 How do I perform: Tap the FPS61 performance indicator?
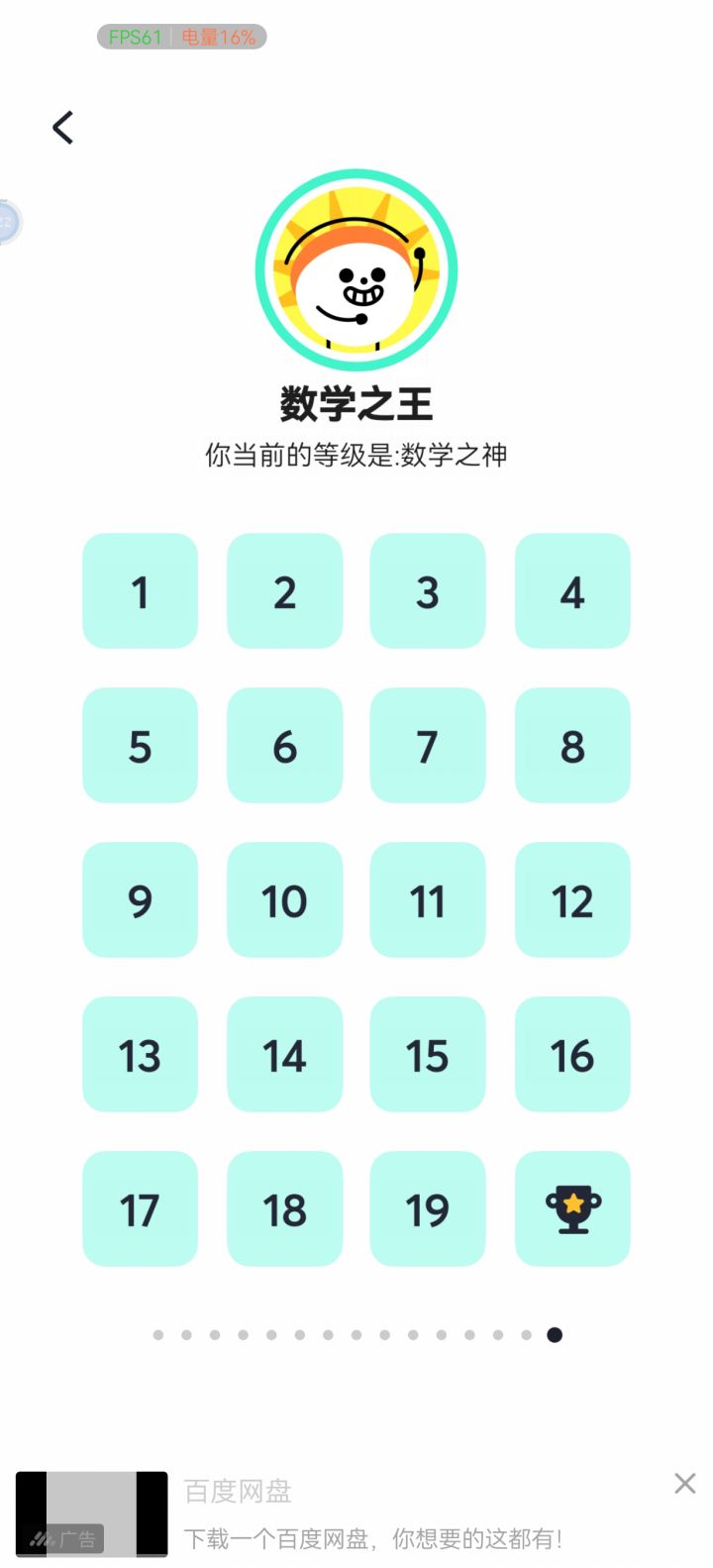[x=135, y=37]
